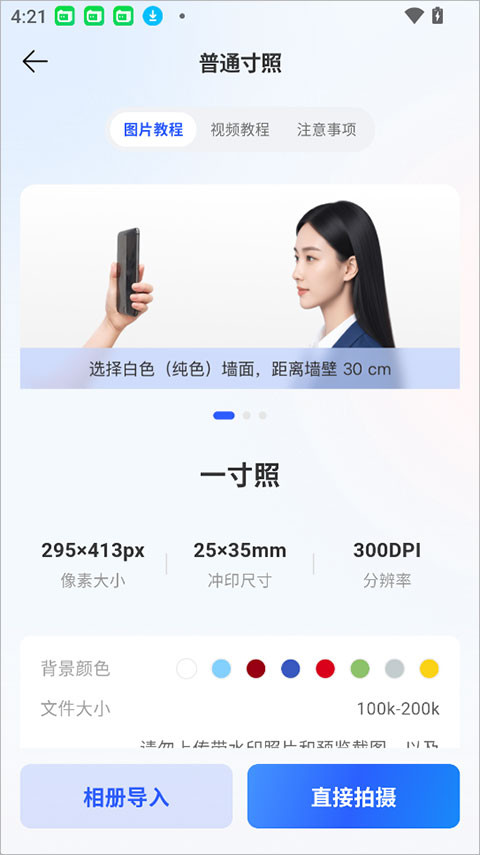
Task: Switch to the 视频教程 tab
Action: coord(240,130)
